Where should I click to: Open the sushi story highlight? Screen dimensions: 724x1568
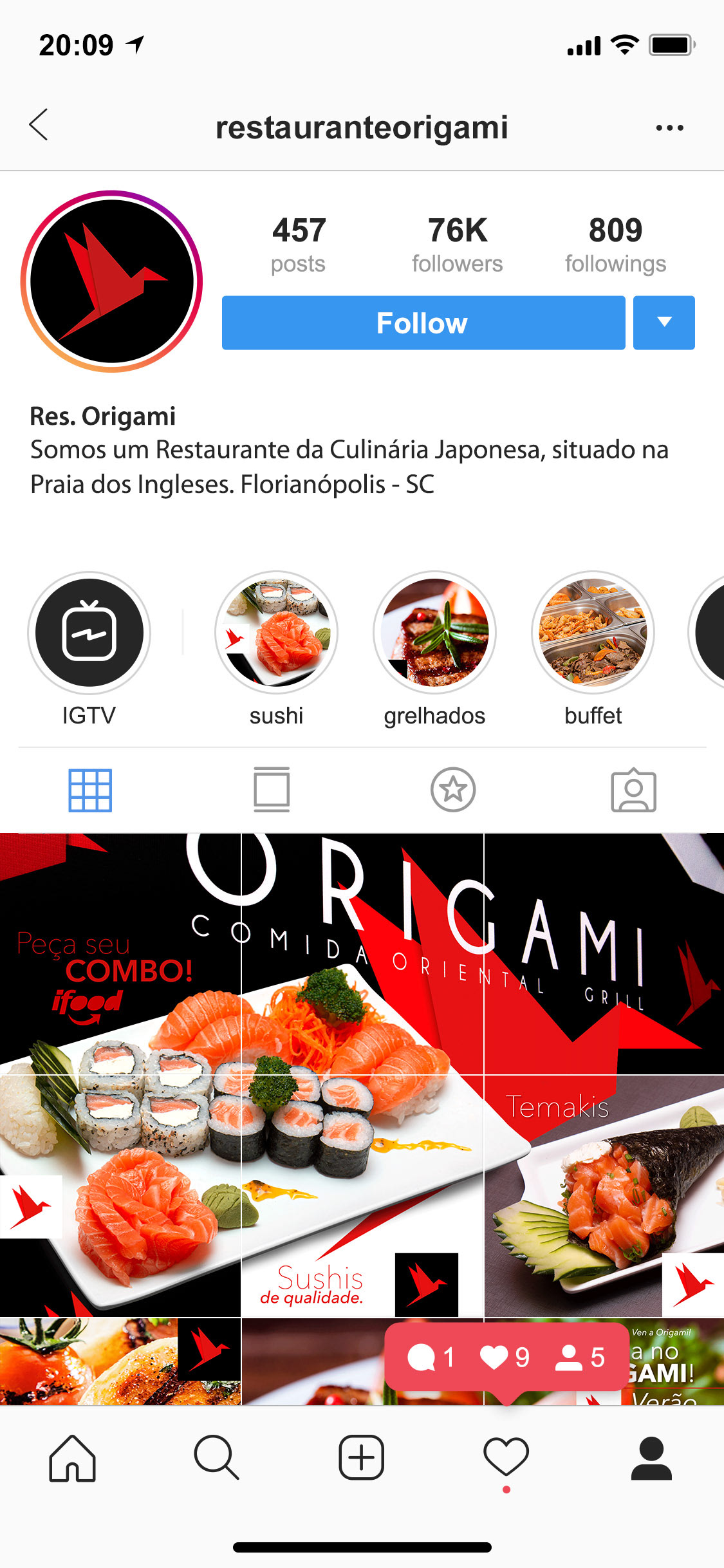coord(276,633)
